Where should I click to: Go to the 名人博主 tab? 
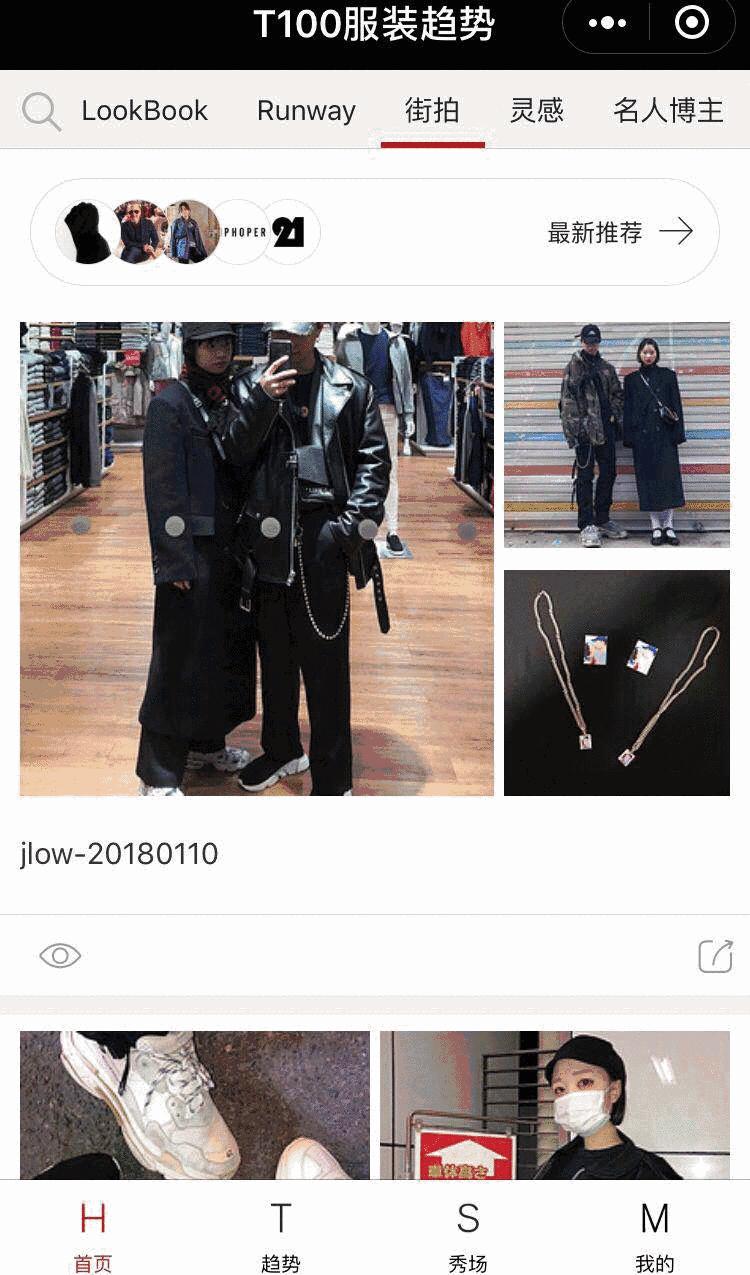(x=668, y=110)
